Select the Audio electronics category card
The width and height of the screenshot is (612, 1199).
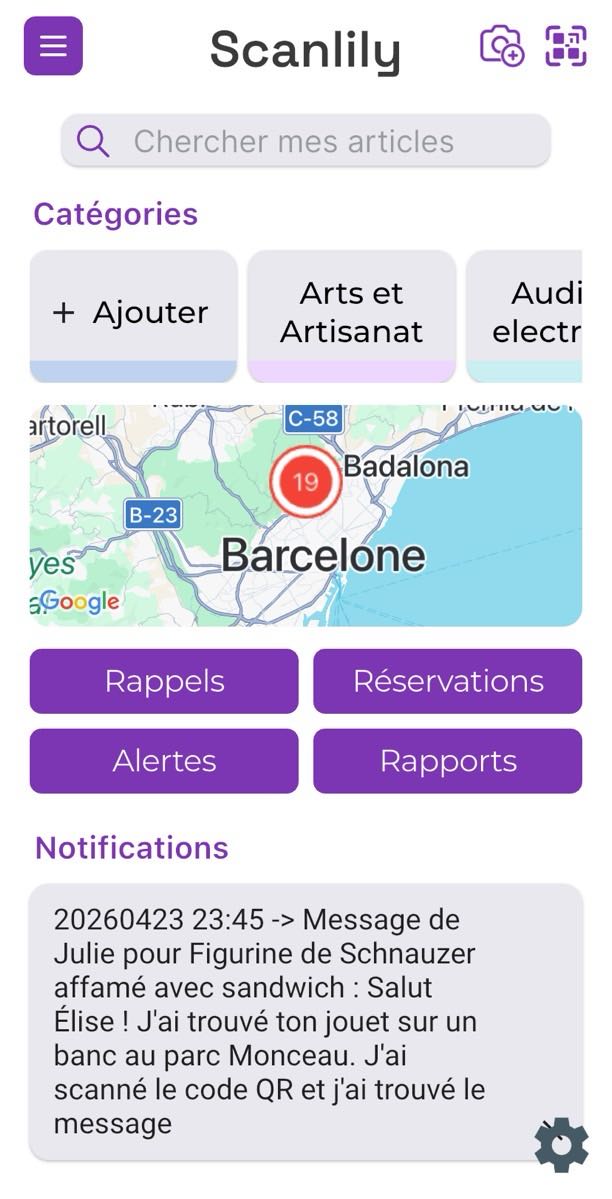point(526,315)
